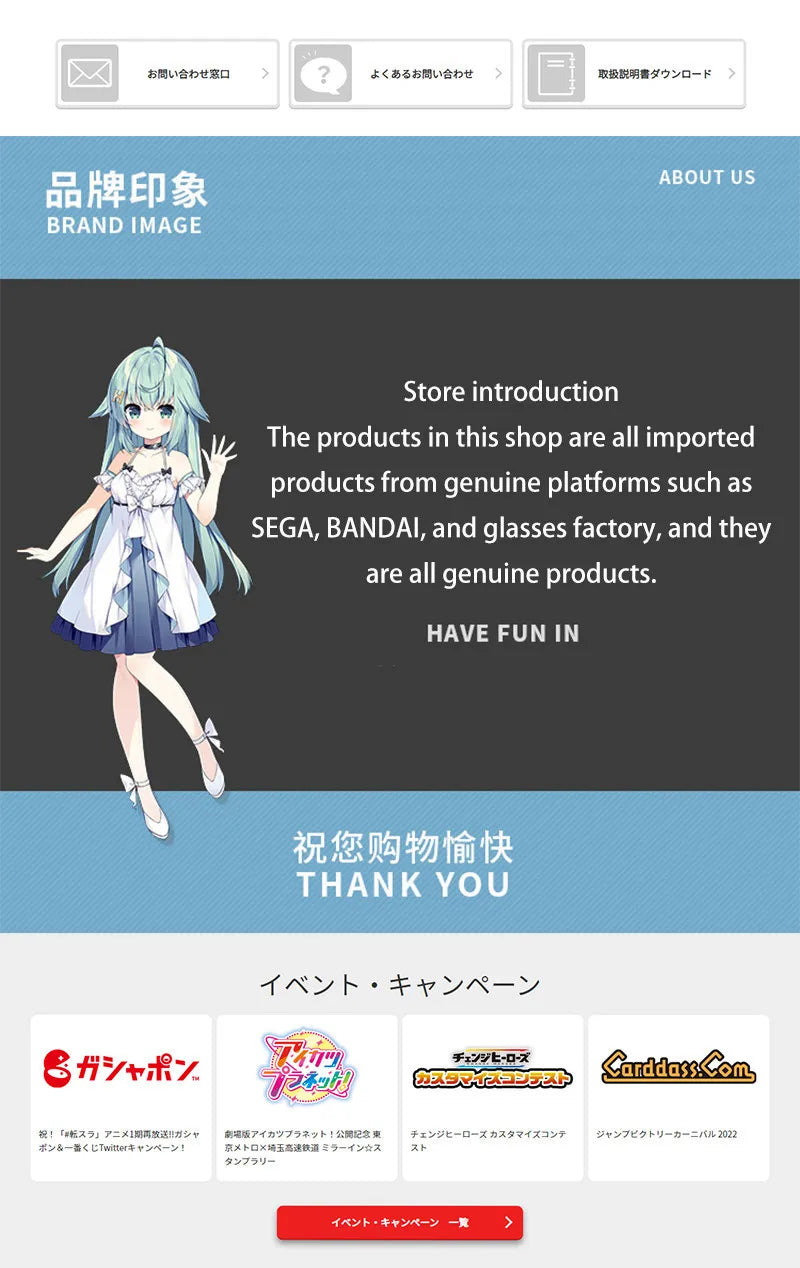The height and width of the screenshot is (1268, 800).
Task: Open the ABOUT US link
Action: click(x=708, y=178)
